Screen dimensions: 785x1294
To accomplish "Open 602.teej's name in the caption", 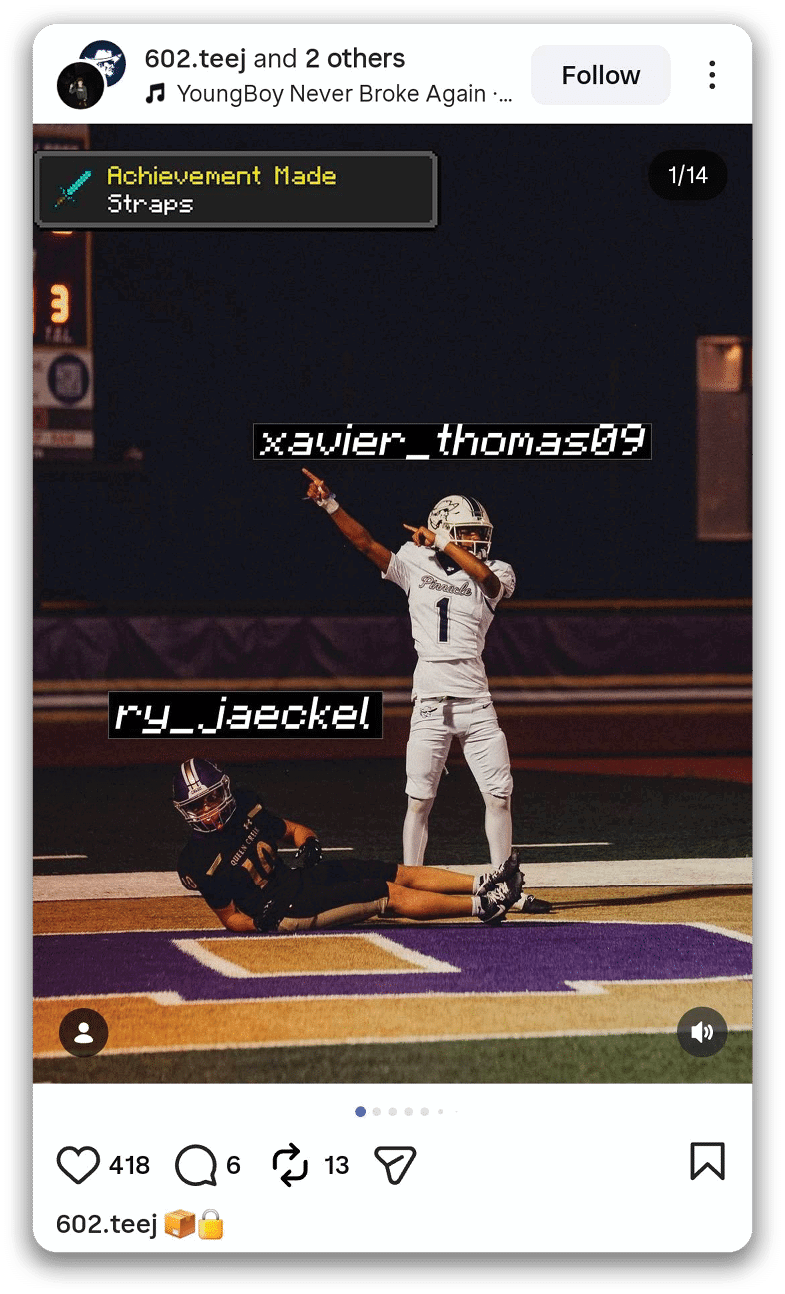I will coord(107,1224).
